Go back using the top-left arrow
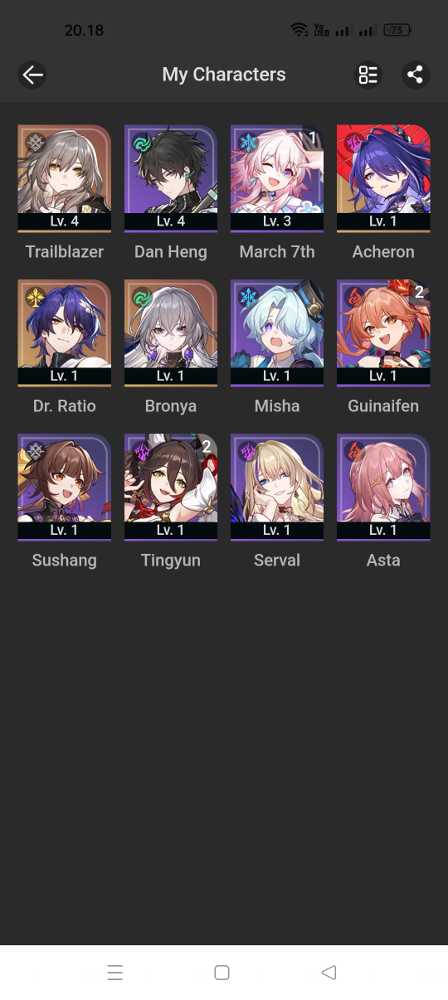This screenshot has width=448, height=1000. click(x=32, y=75)
